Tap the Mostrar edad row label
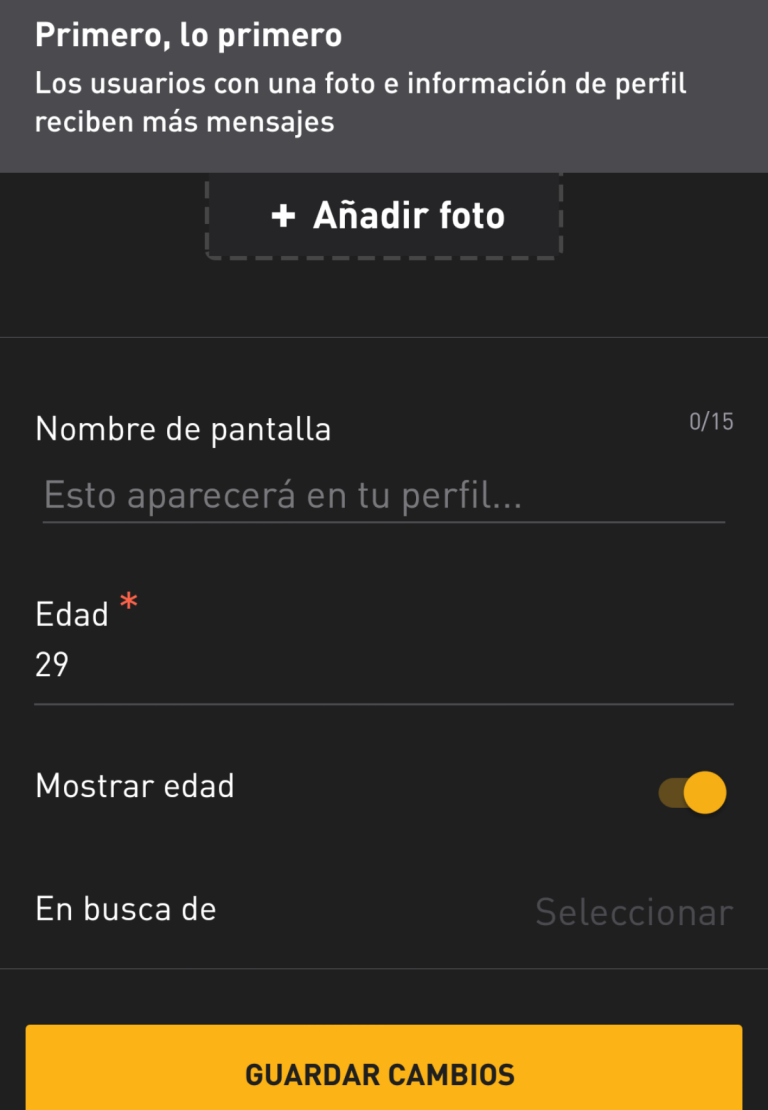 coord(134,786)
